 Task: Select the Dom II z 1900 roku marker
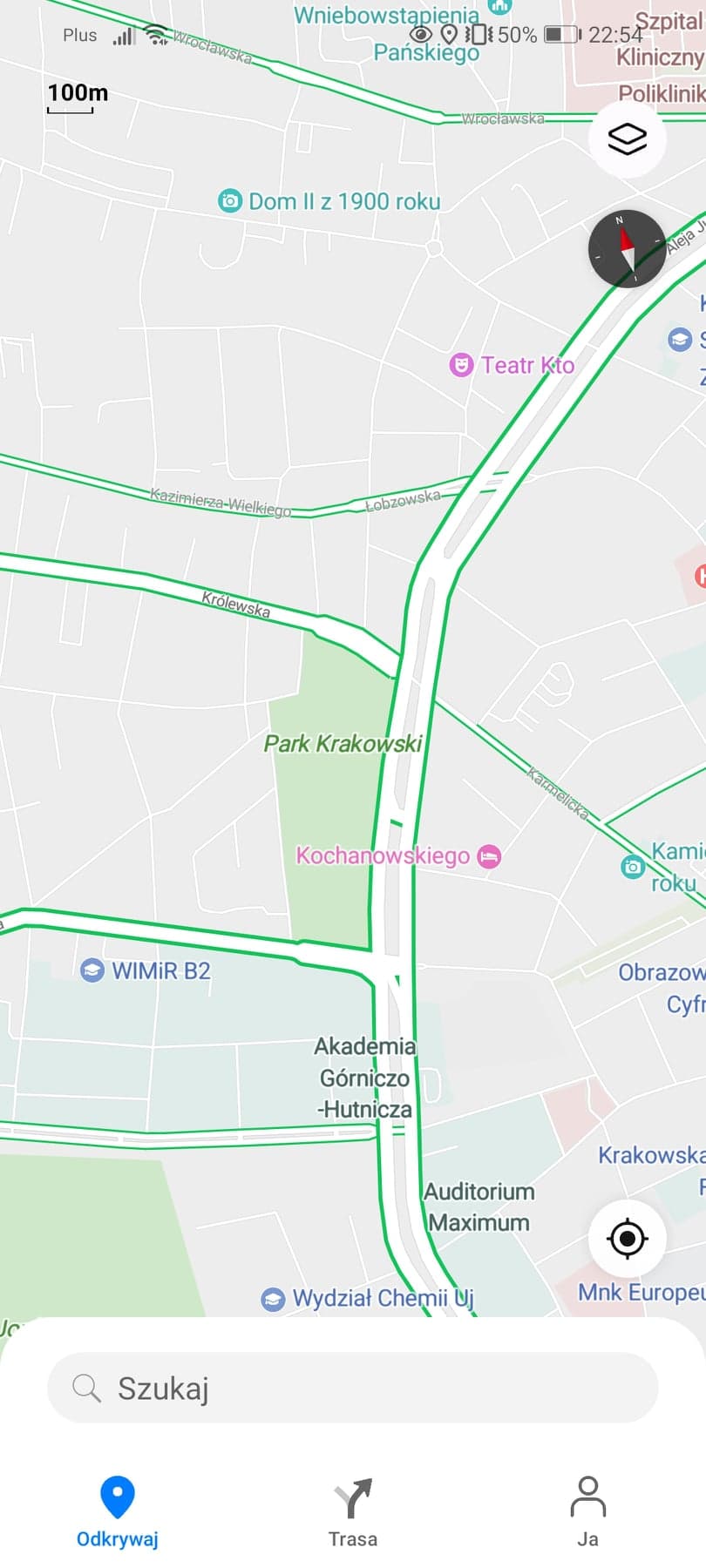(230, 201)
